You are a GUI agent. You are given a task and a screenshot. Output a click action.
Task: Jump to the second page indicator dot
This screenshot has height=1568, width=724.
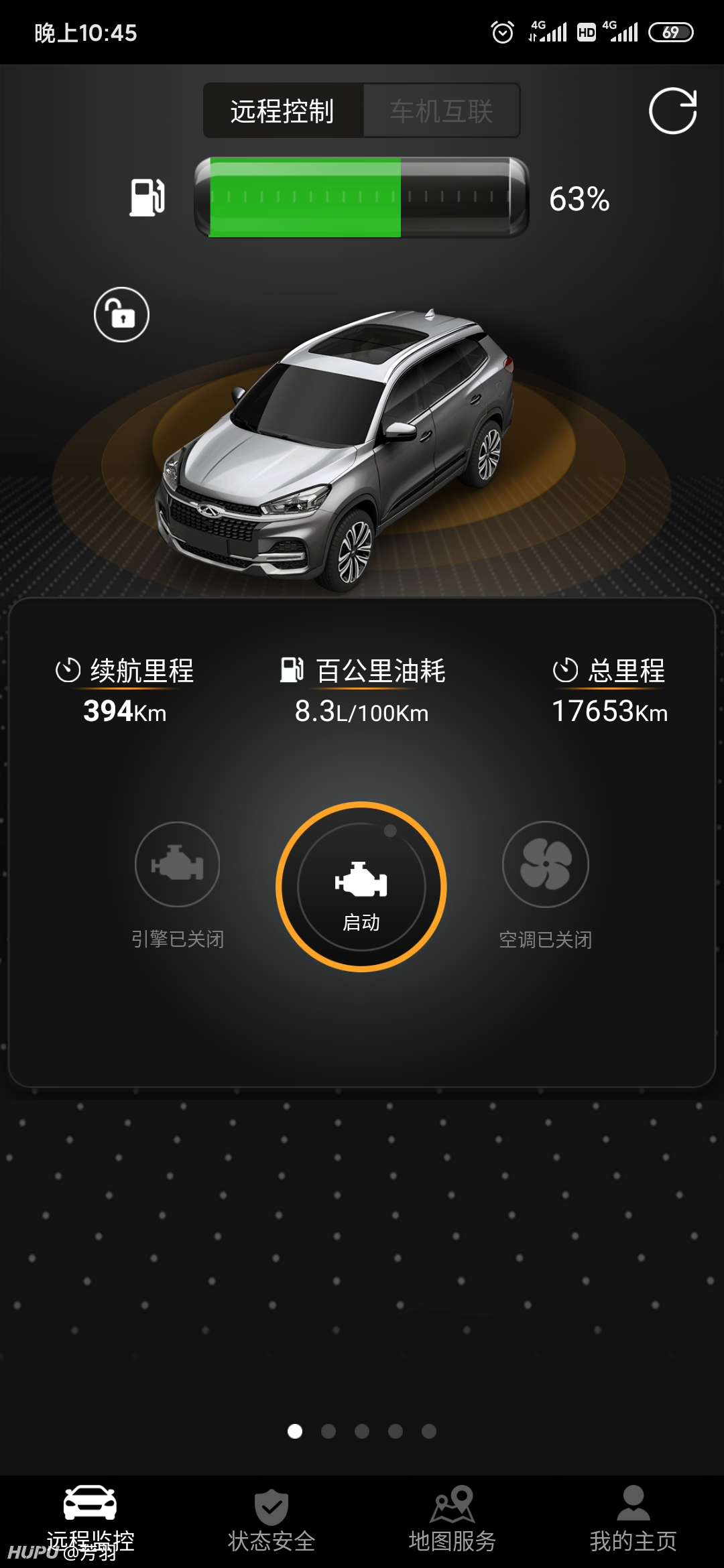tap(328, 1431)
